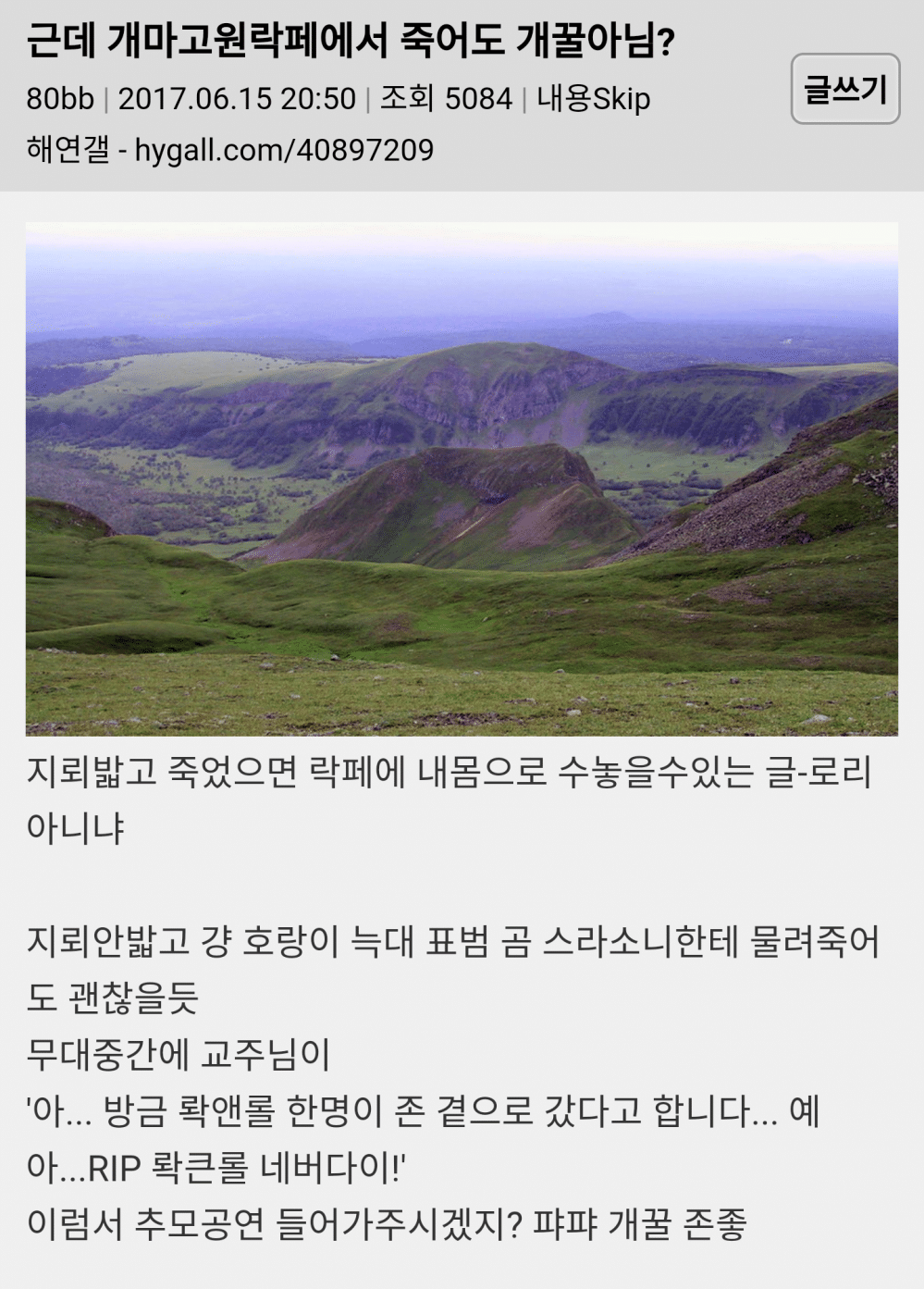Open the hygall.com/40897209 post link
Screen dimensions: 924x1289
[284, 150]
